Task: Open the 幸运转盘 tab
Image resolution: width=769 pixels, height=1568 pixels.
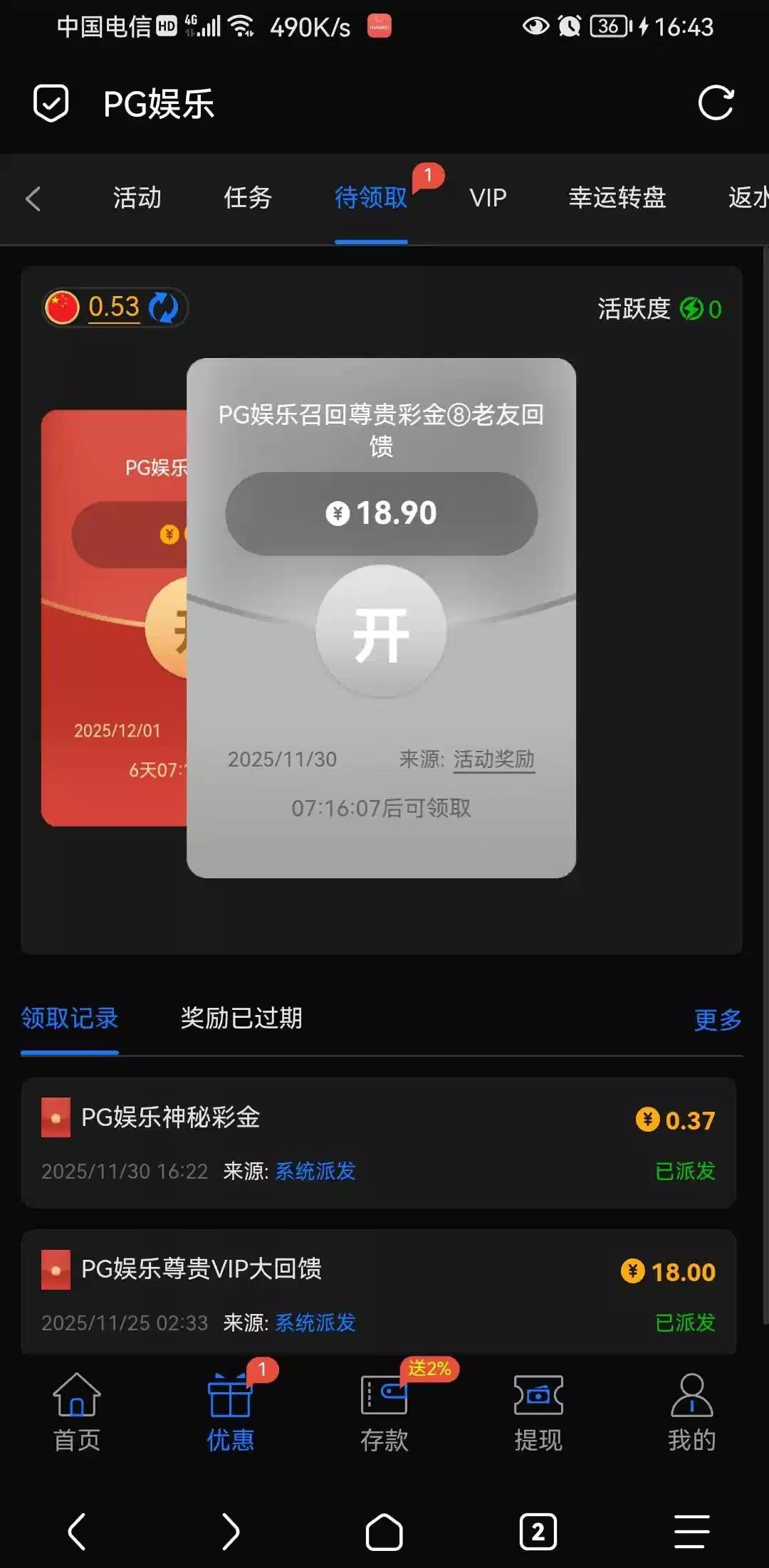Action: 617,198
